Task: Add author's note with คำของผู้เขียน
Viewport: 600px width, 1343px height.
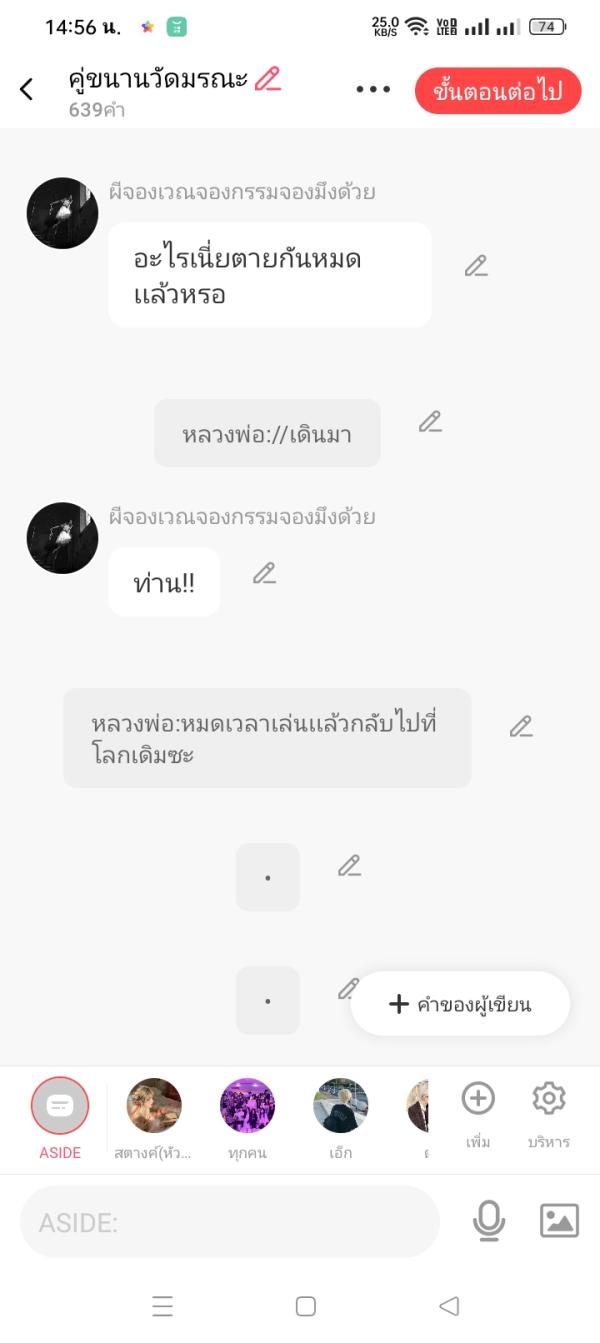Action: pyautogui.click(x=460, y=1004)
